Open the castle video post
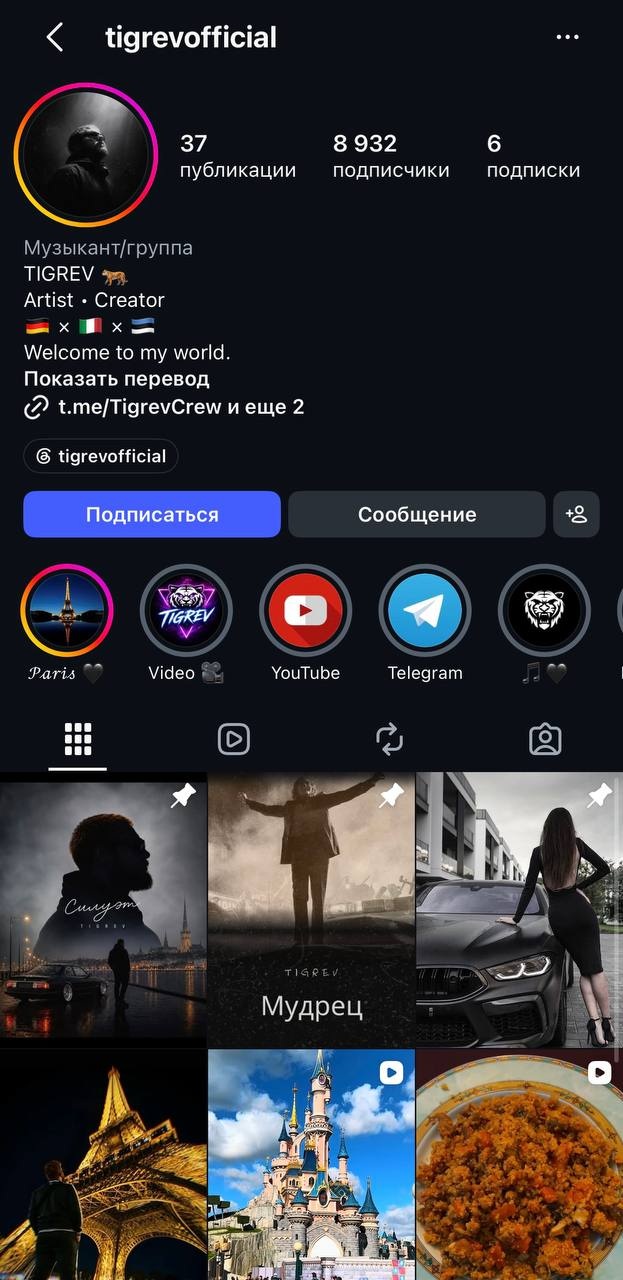The width and height of the screenshot is (623, 1280). coord(311,1165)
